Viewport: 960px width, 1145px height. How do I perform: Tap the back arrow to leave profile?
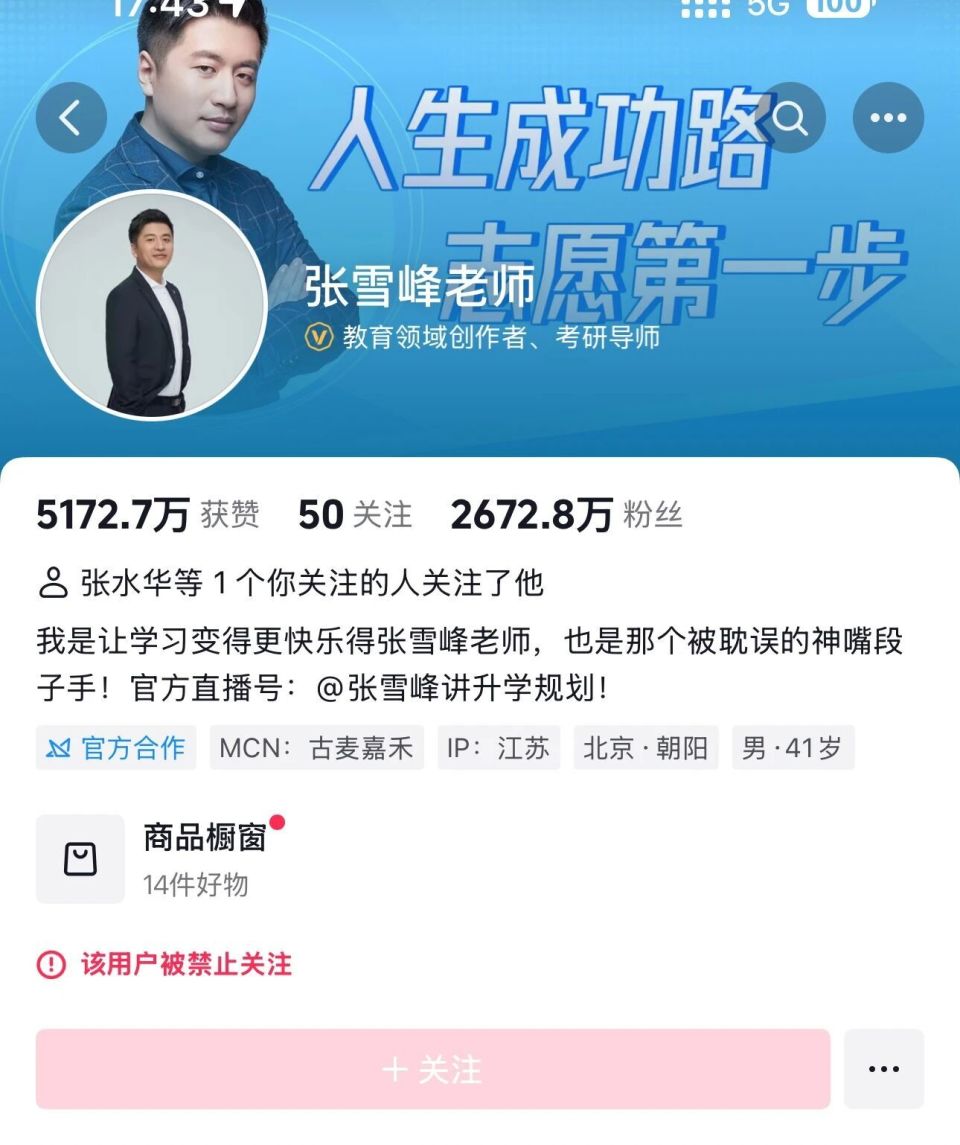(x=70, y=117)
